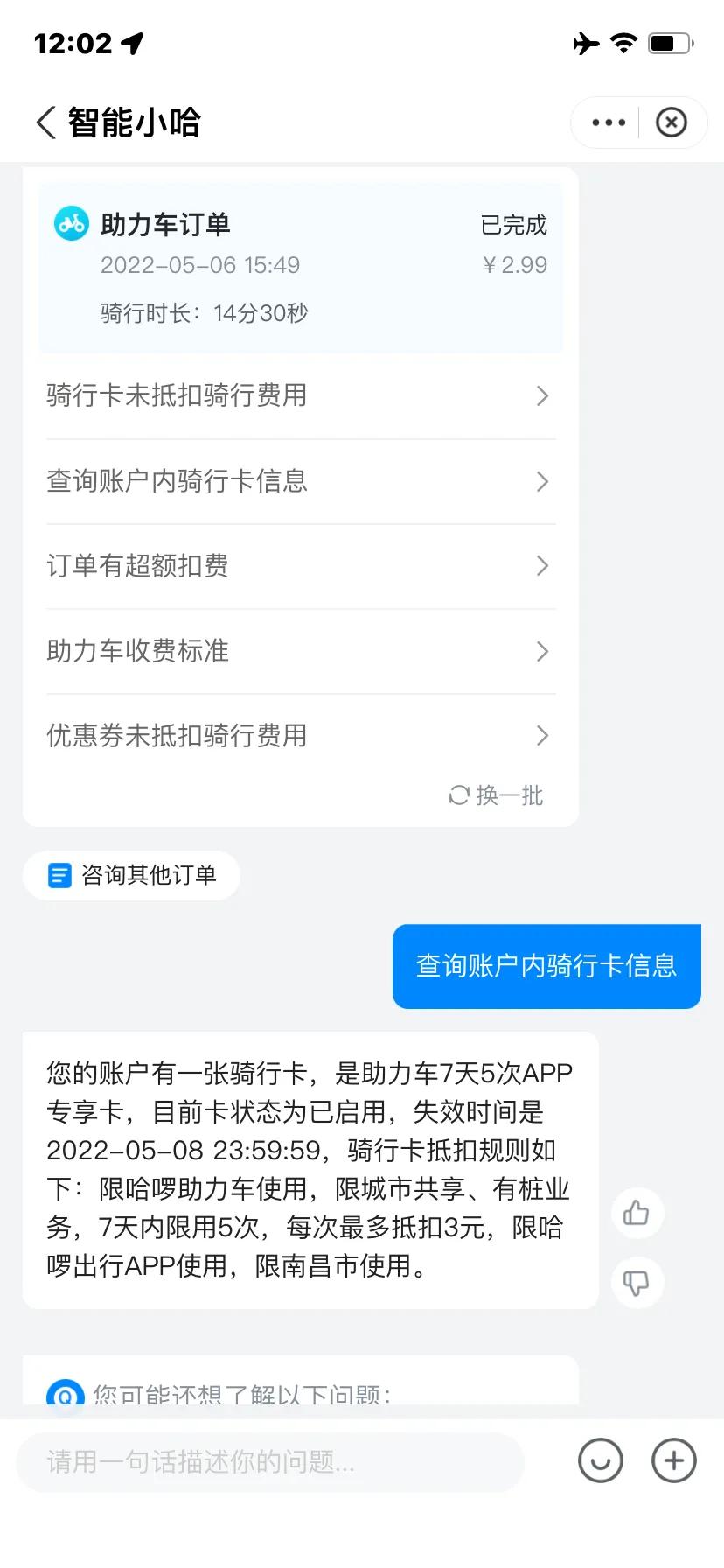The image size is (724, 1568).
Task: Give a thumbs up to the bot reply
Action: pyautogui.click(x=637, y=1213)
